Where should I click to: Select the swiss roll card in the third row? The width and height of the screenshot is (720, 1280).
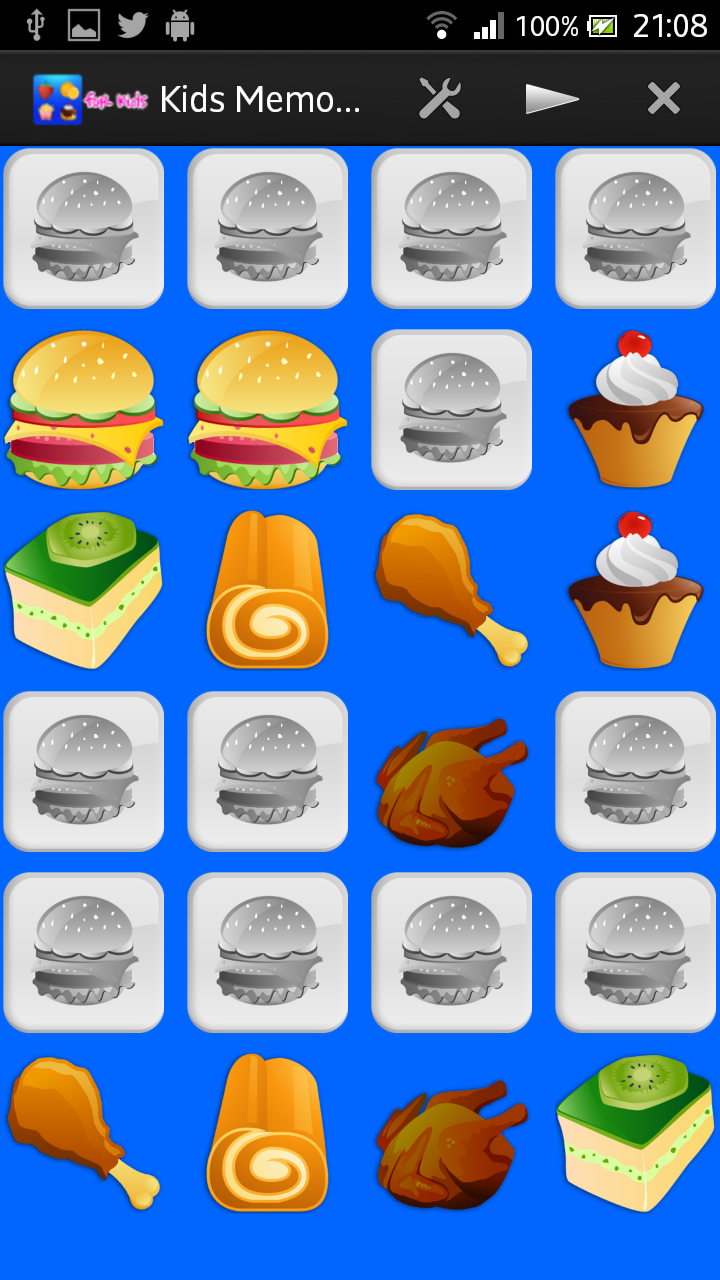pos(267,590)
